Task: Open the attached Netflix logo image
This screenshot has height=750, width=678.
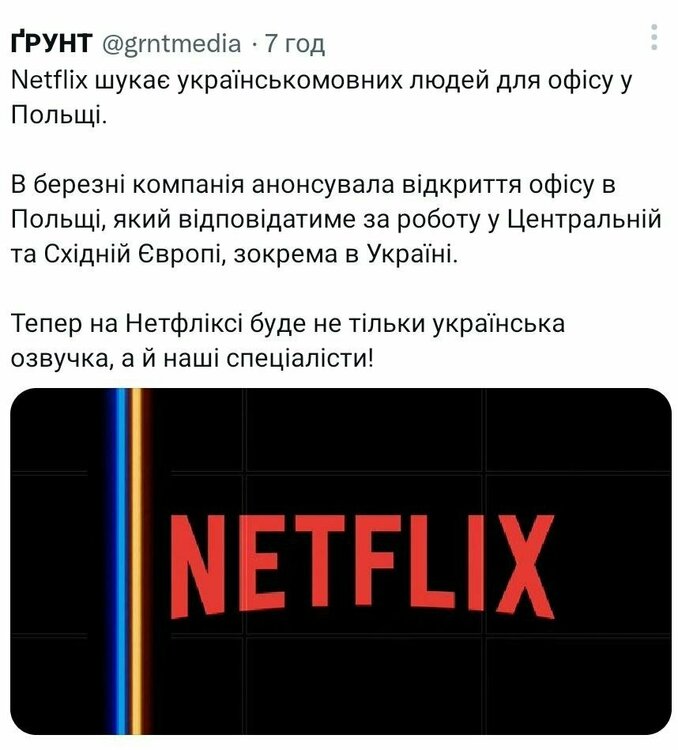Action: (340, 562)
